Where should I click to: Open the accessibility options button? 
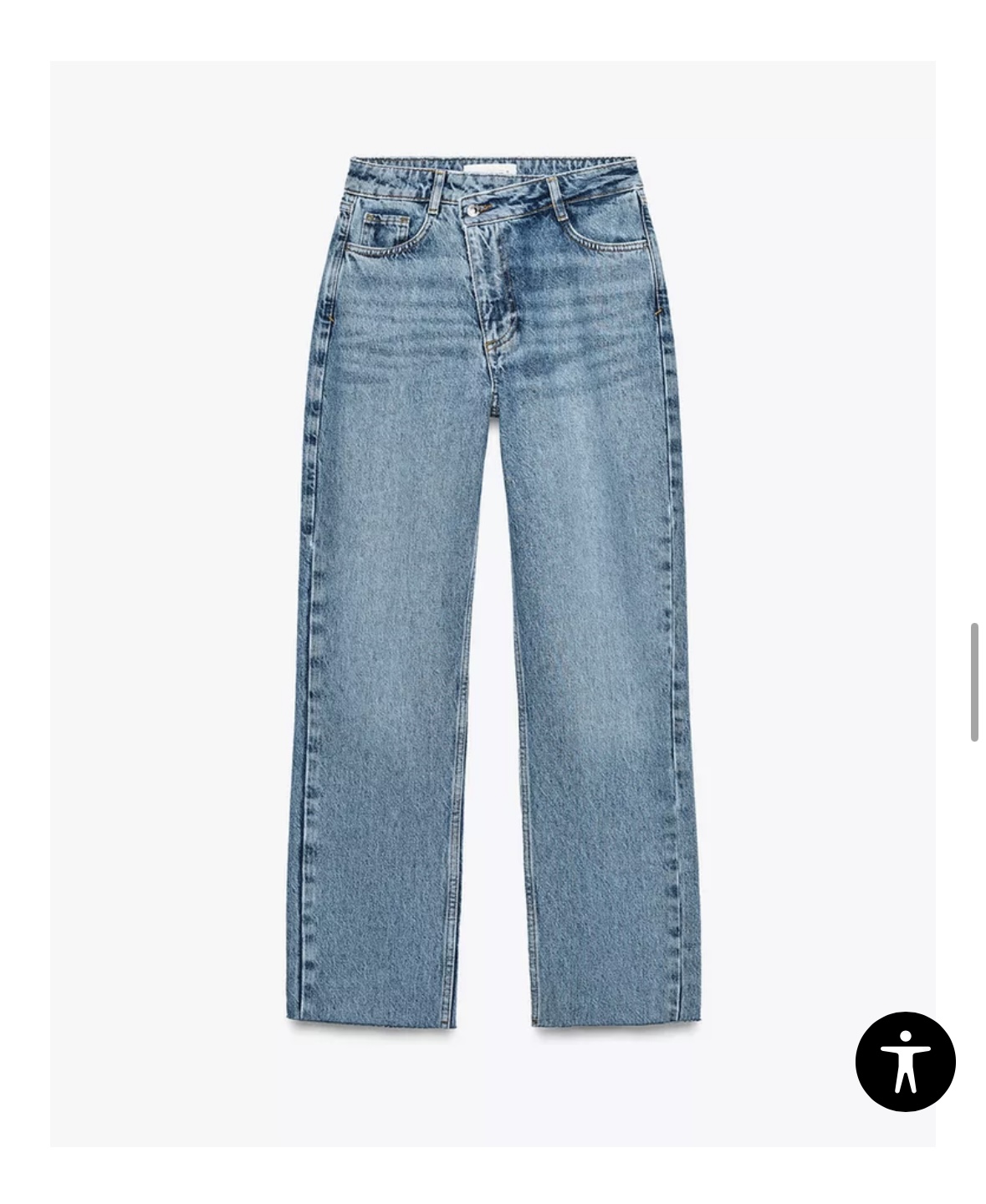(905, 1062)
